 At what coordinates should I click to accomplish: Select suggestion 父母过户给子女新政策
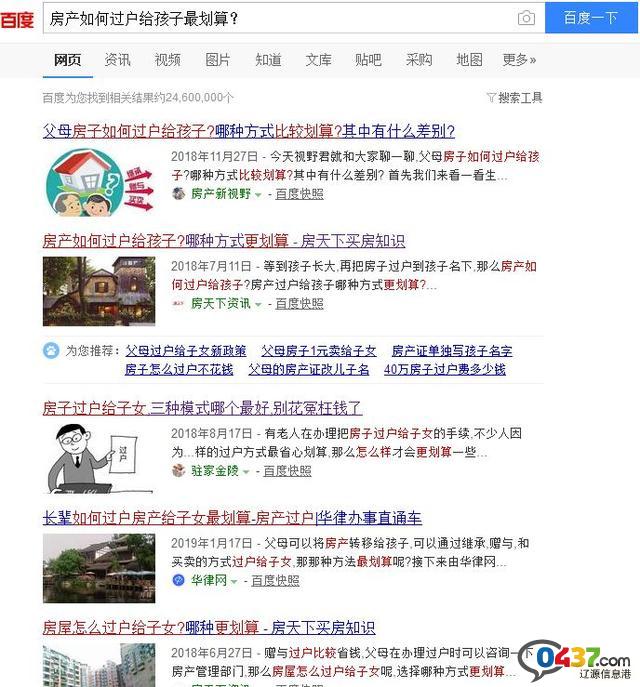point(186,351)
